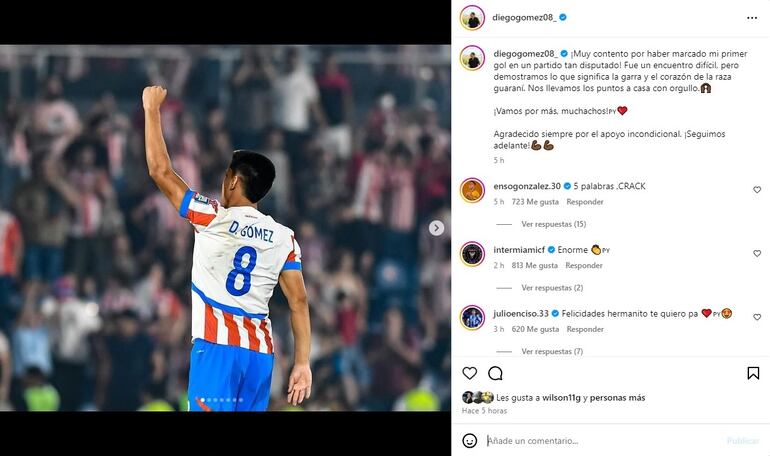This screenshot has height=456, width=770.
Task: Like this post with the heart icon
Action: tap(469, 373)
